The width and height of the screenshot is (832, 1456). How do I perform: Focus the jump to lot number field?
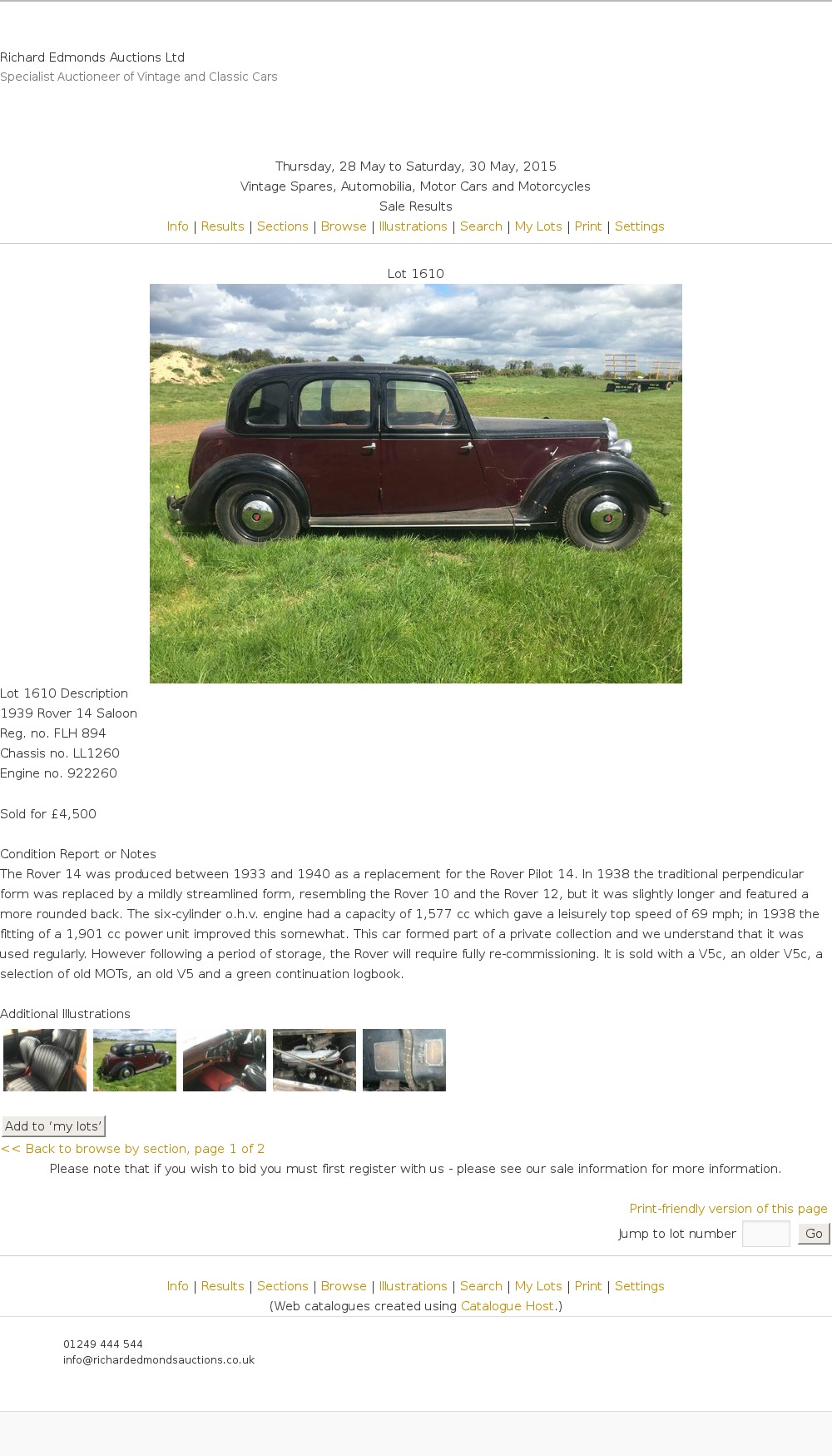[x=765, y=1234]
